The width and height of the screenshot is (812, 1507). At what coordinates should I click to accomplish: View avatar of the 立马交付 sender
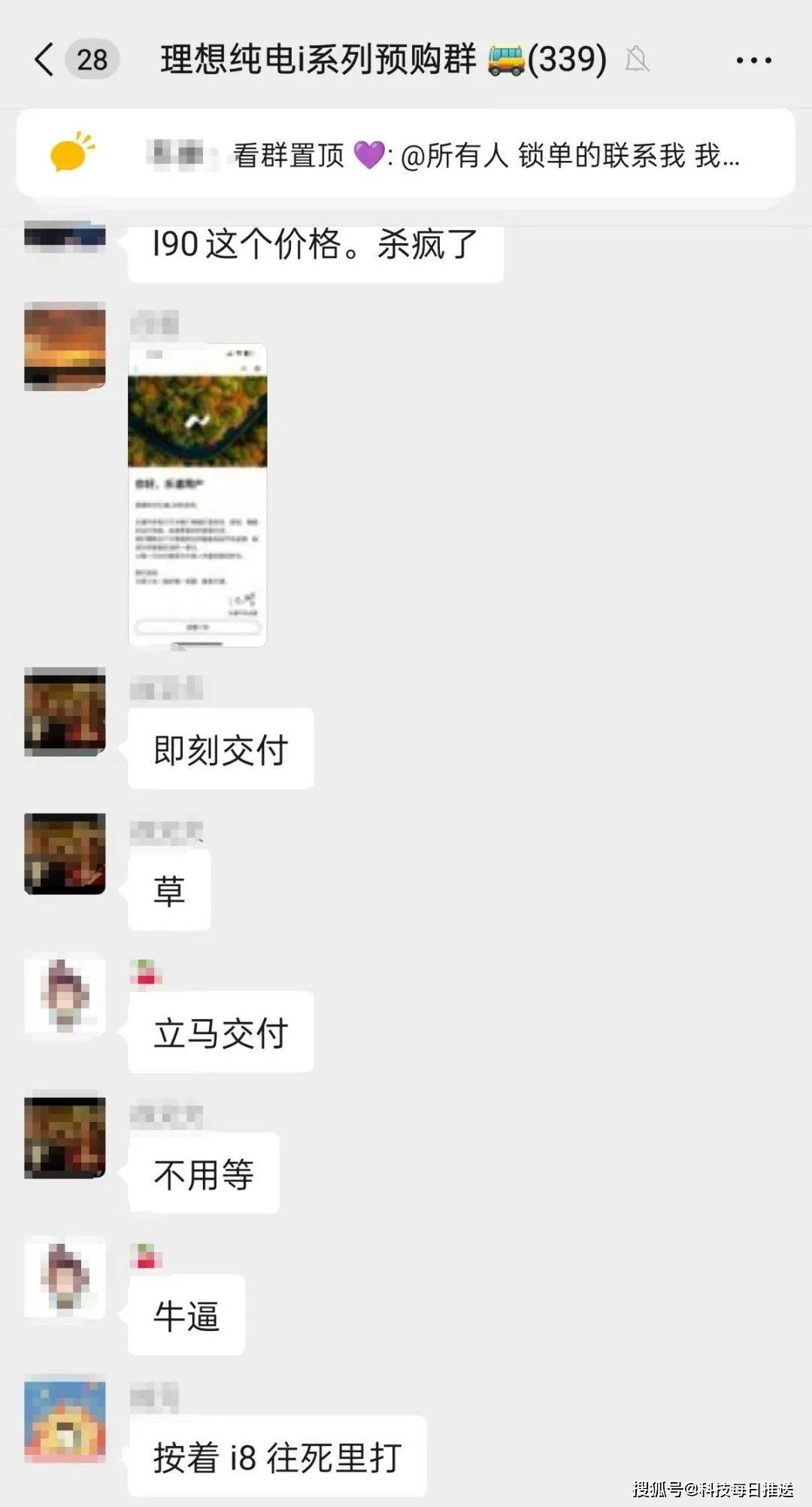click(65, 996)
